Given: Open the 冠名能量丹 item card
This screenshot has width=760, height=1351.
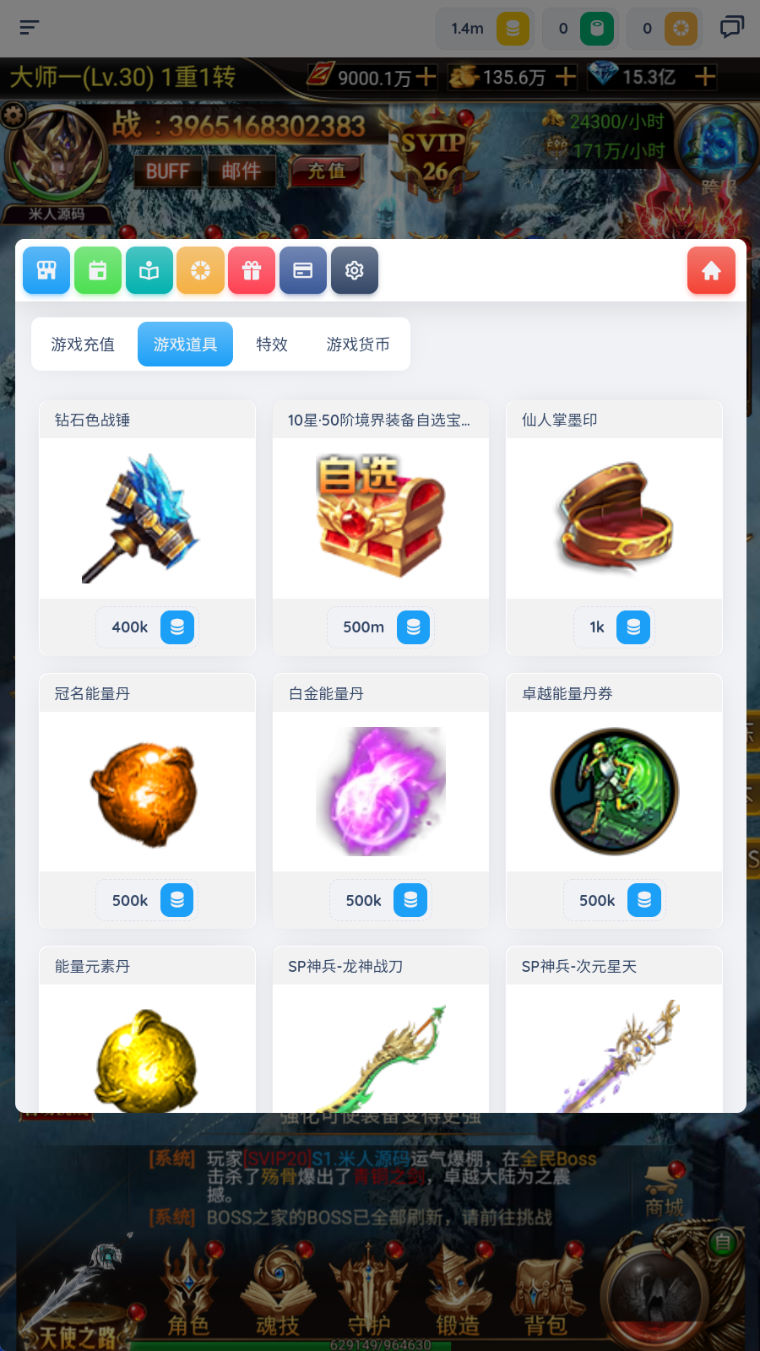Looking at the screenshot, I should 147,790.
